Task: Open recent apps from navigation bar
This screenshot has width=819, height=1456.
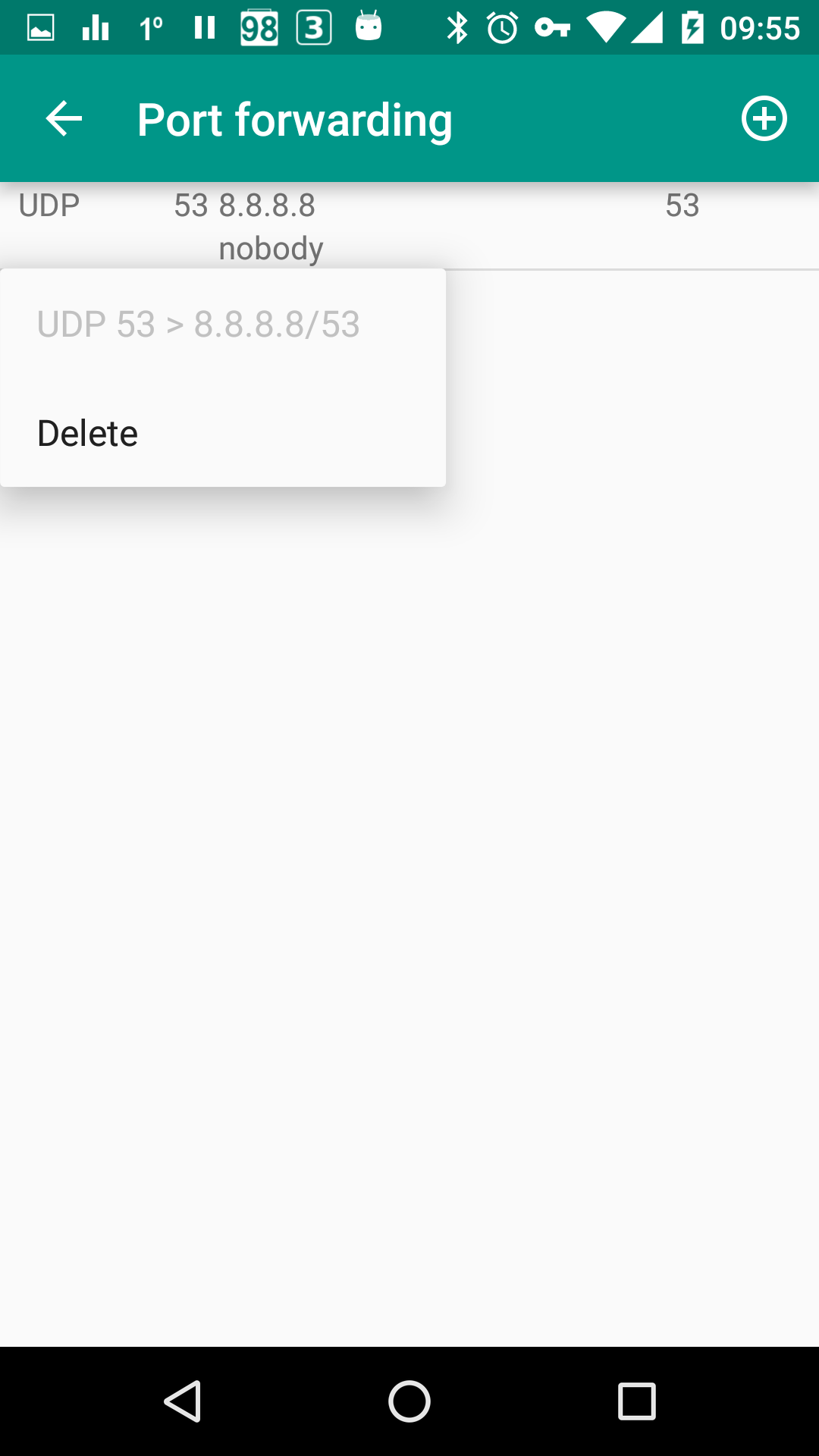Action: click(x=636, y=1401)
